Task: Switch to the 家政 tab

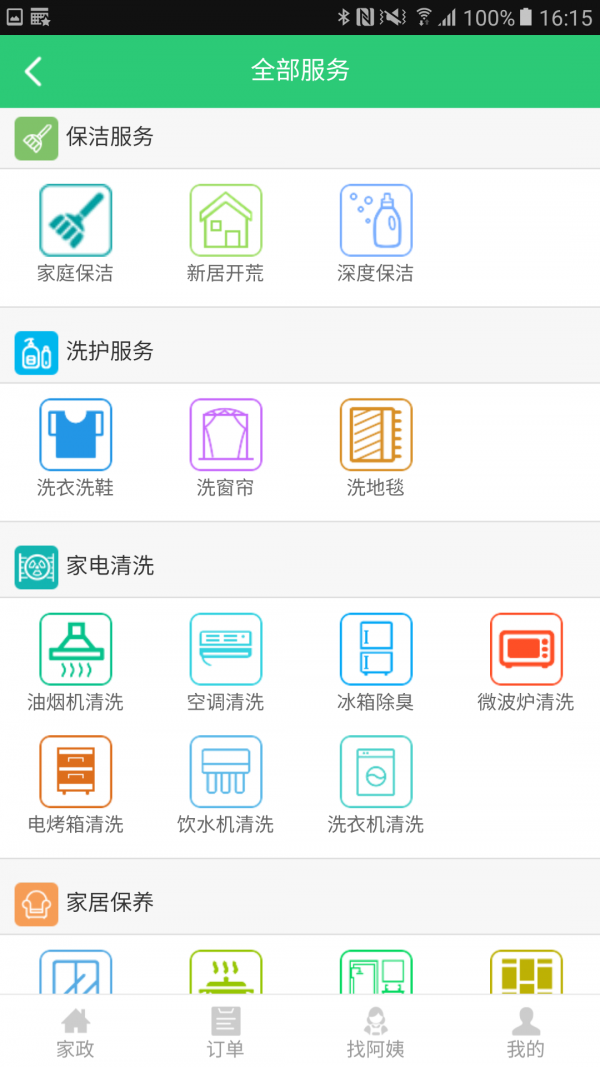Action: pos(75,1032)
